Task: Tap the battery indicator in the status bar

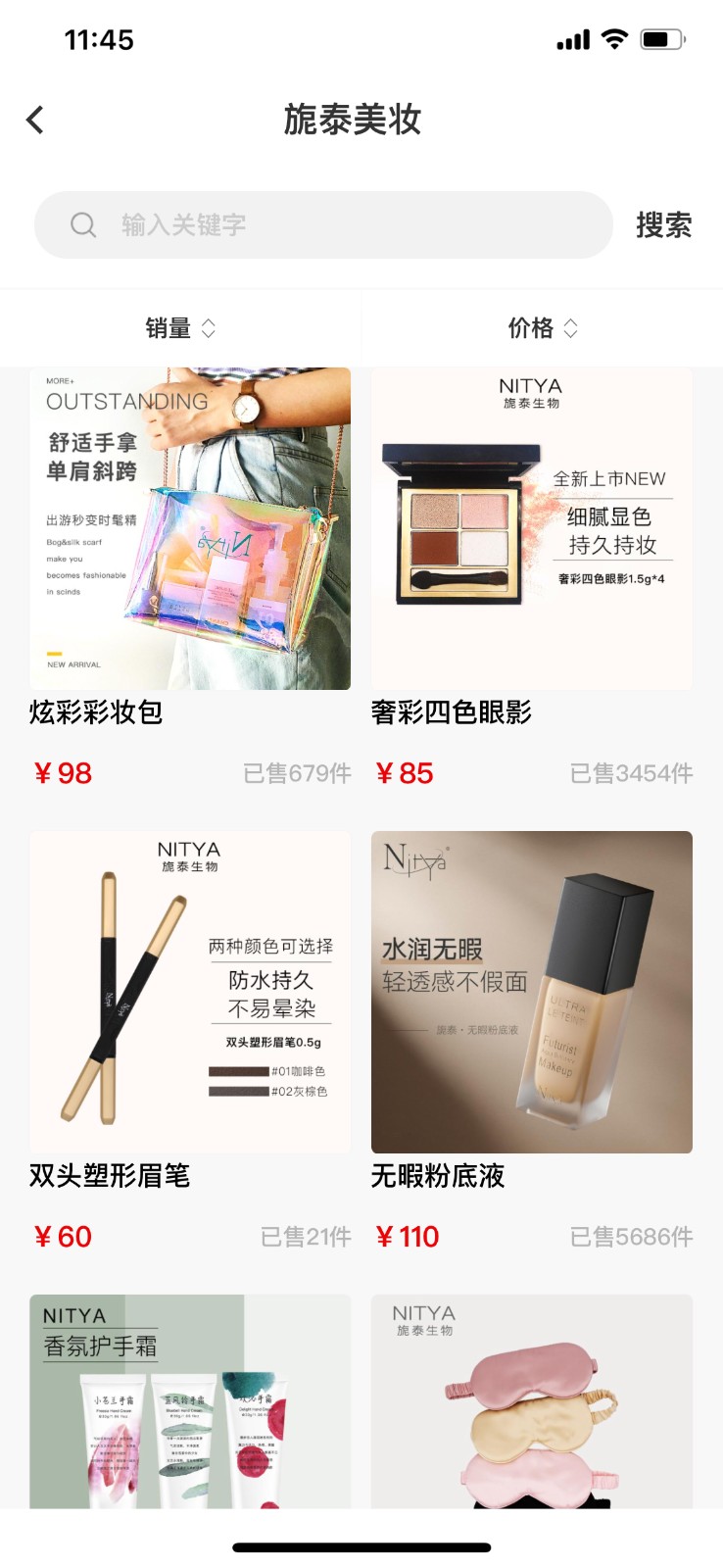Action: point(662,39)
